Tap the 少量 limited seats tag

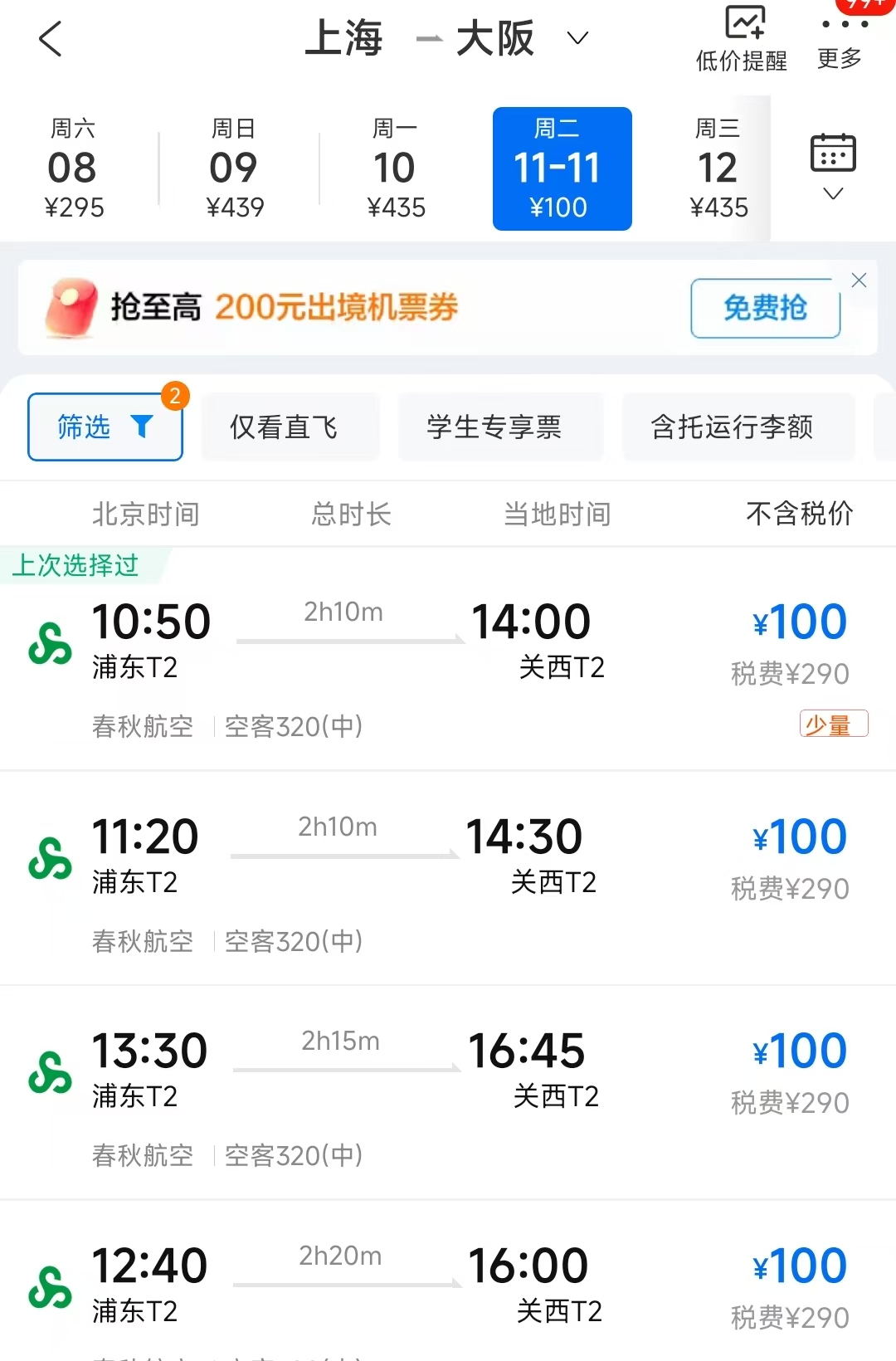pyautogui.click(x=833, y=724)
